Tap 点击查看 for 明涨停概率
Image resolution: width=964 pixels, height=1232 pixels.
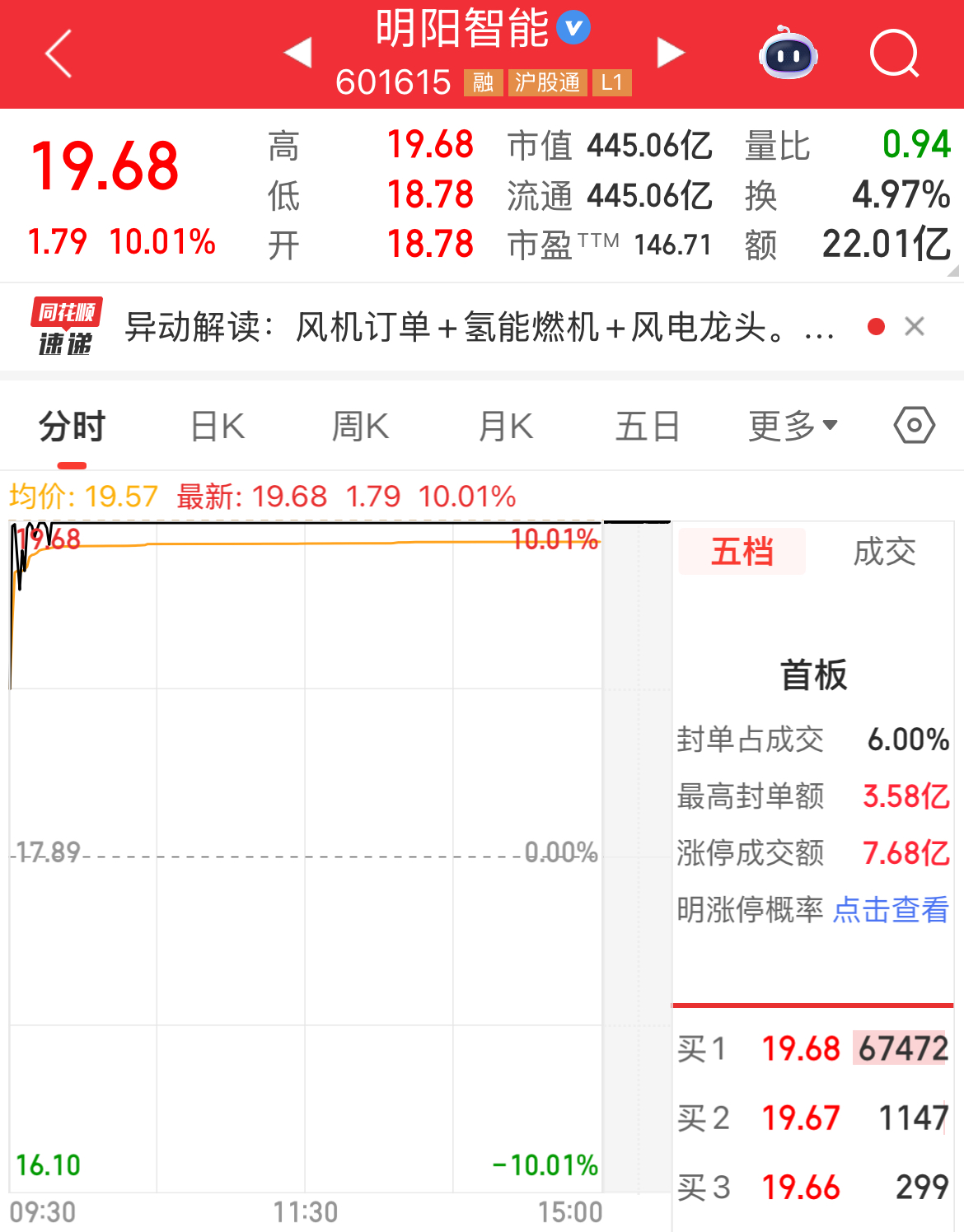click(891, 910)
